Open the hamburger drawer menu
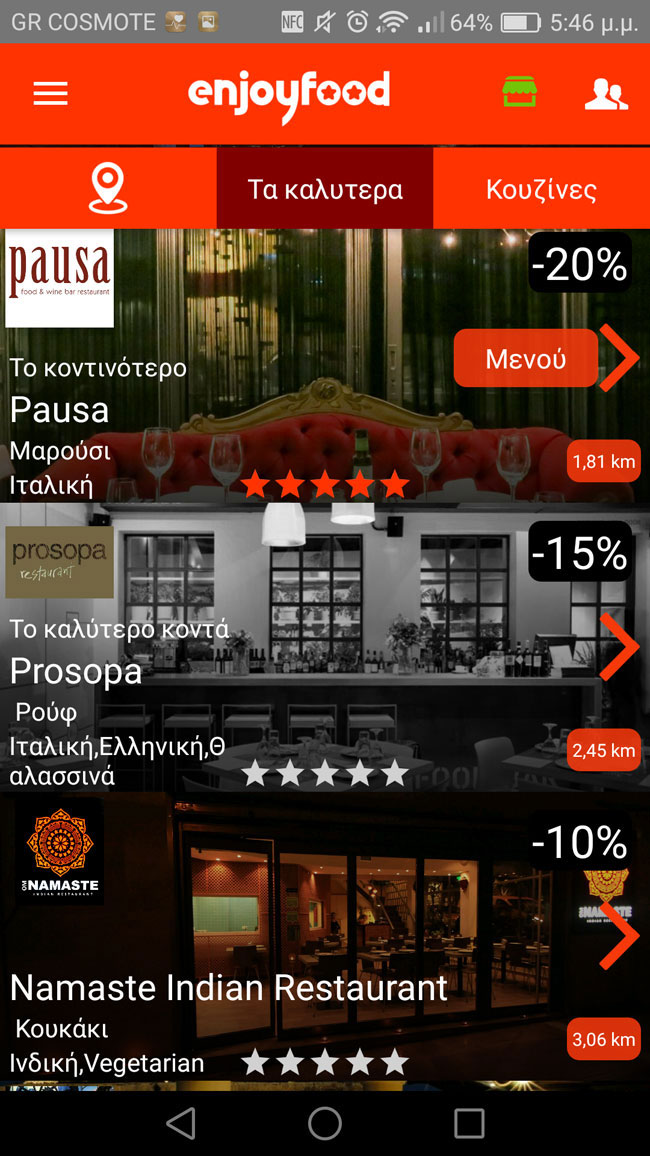This screenshot has width=650, height=1156. 51,94
